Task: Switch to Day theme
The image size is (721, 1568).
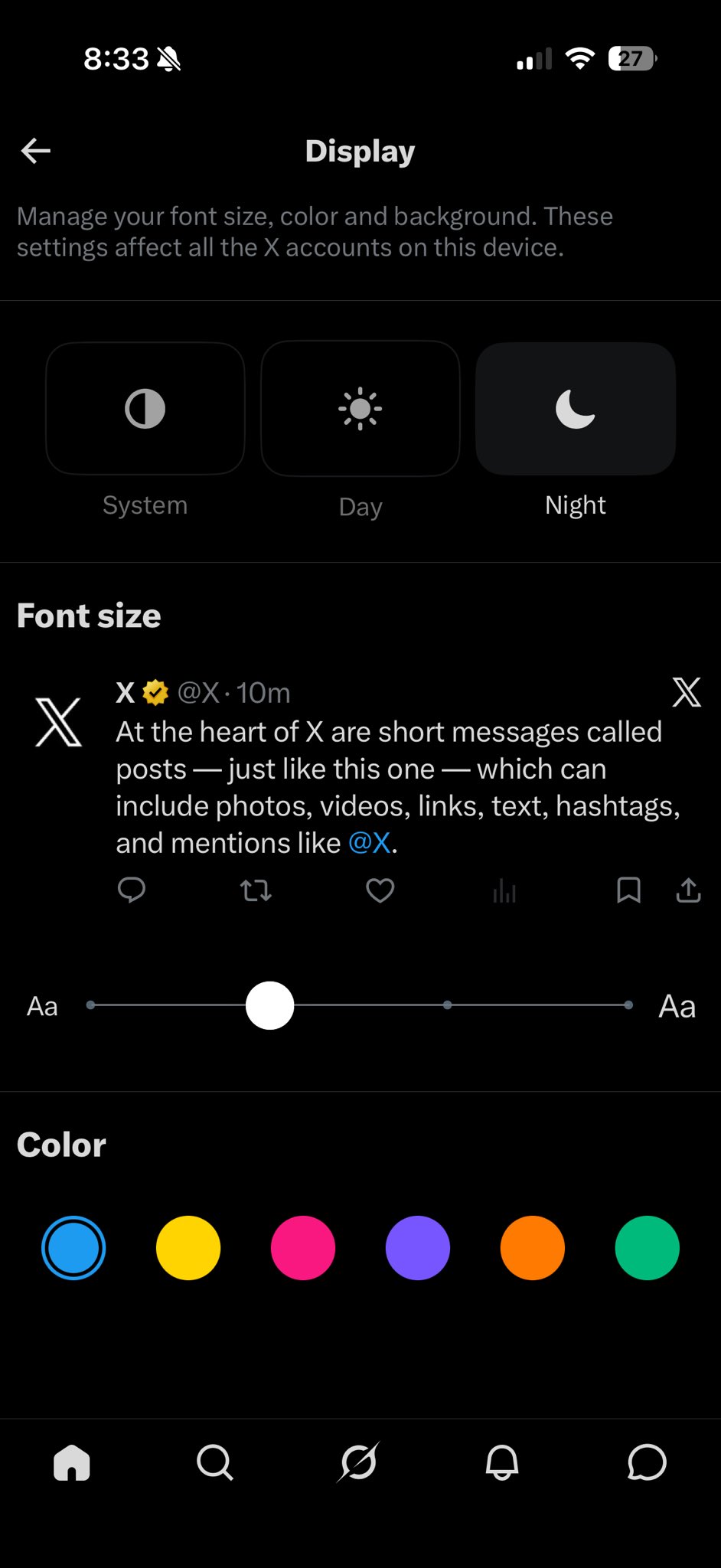Action: tap(360, 409)
